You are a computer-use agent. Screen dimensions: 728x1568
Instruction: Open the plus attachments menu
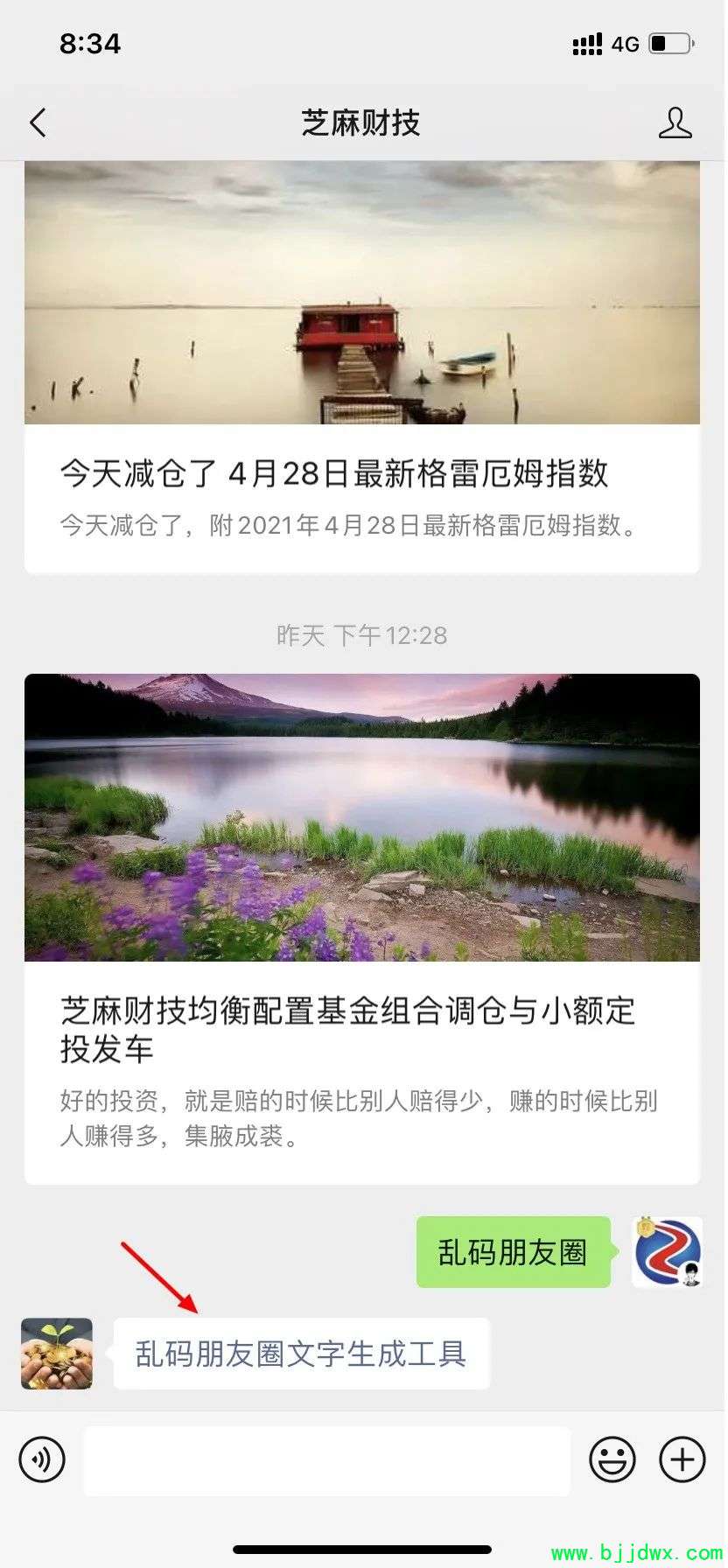coord(682,1459)
